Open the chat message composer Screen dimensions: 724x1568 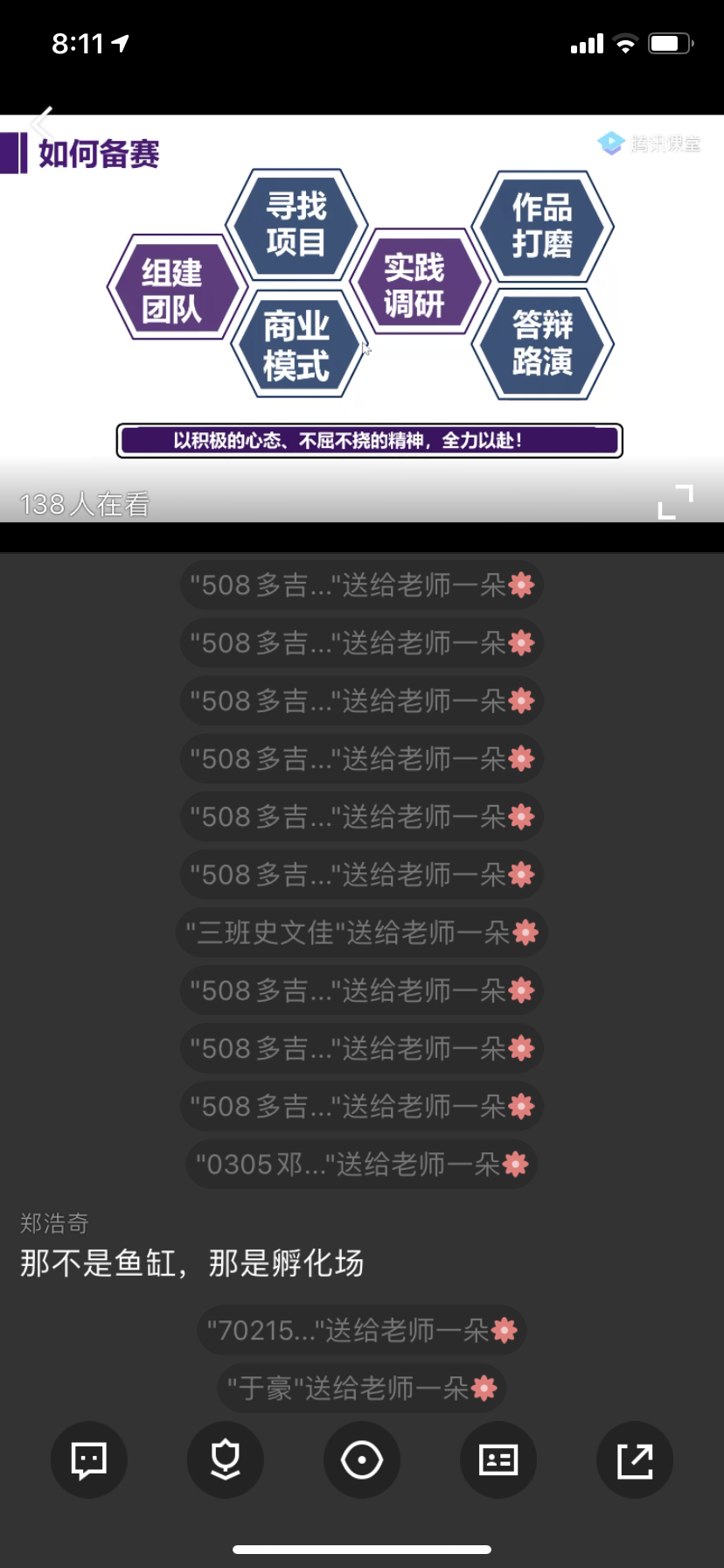(x=89, y=1459)
